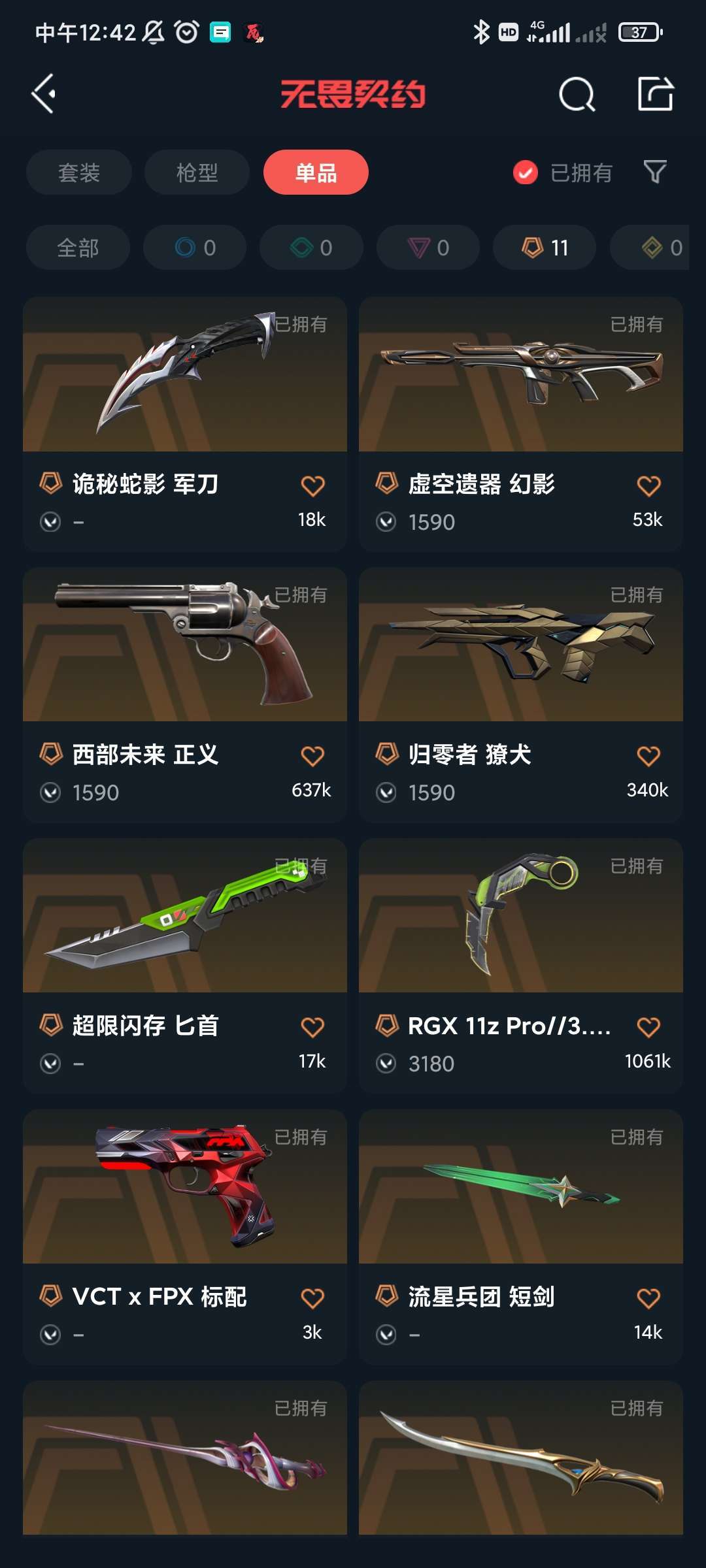706x1568 pixels.
Task: Open the 西部未来 正义 skin card
Action: pyautogui.click(x=185, y=695)
